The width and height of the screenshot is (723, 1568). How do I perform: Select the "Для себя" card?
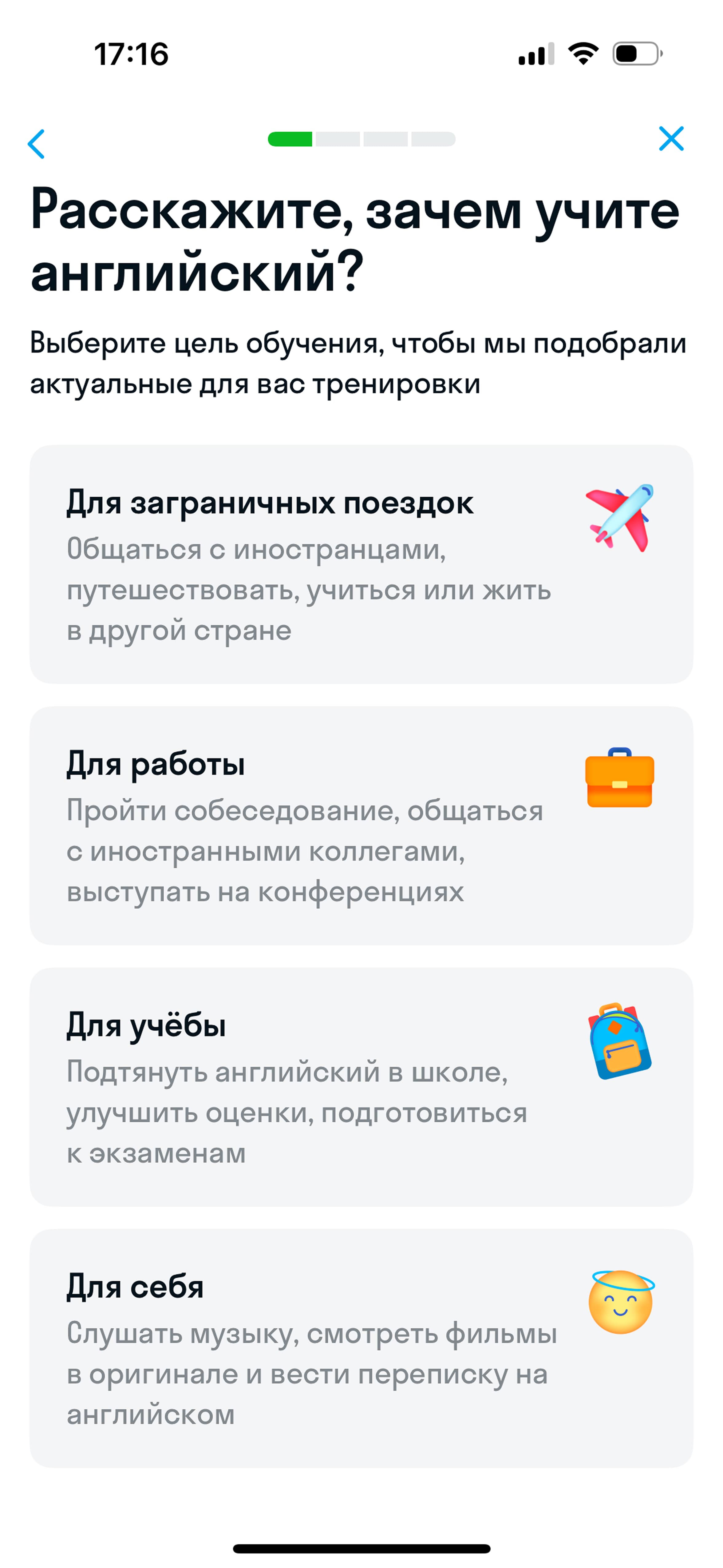[361, 1348]
